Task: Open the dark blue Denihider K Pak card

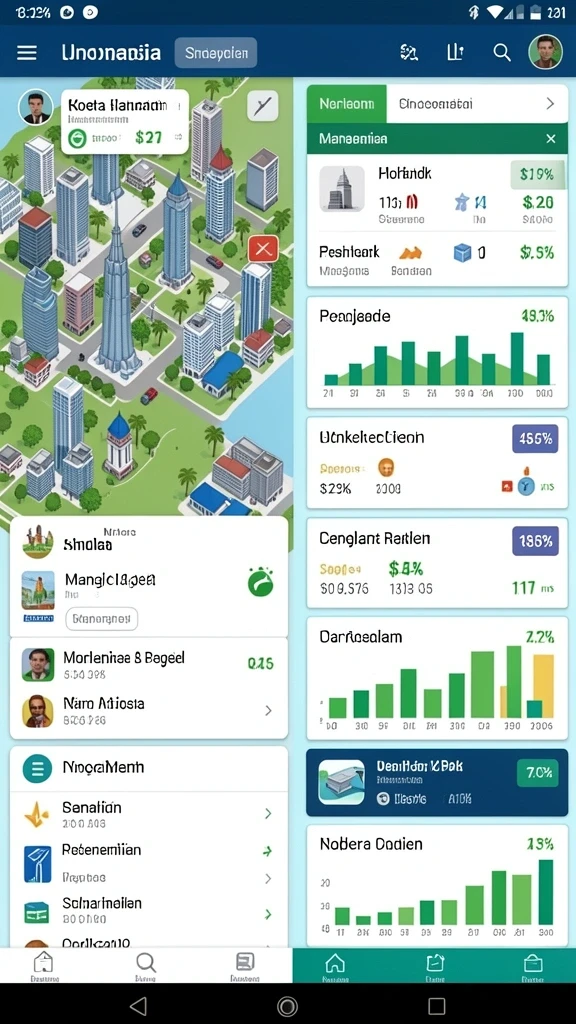Action: pos(437,782)
